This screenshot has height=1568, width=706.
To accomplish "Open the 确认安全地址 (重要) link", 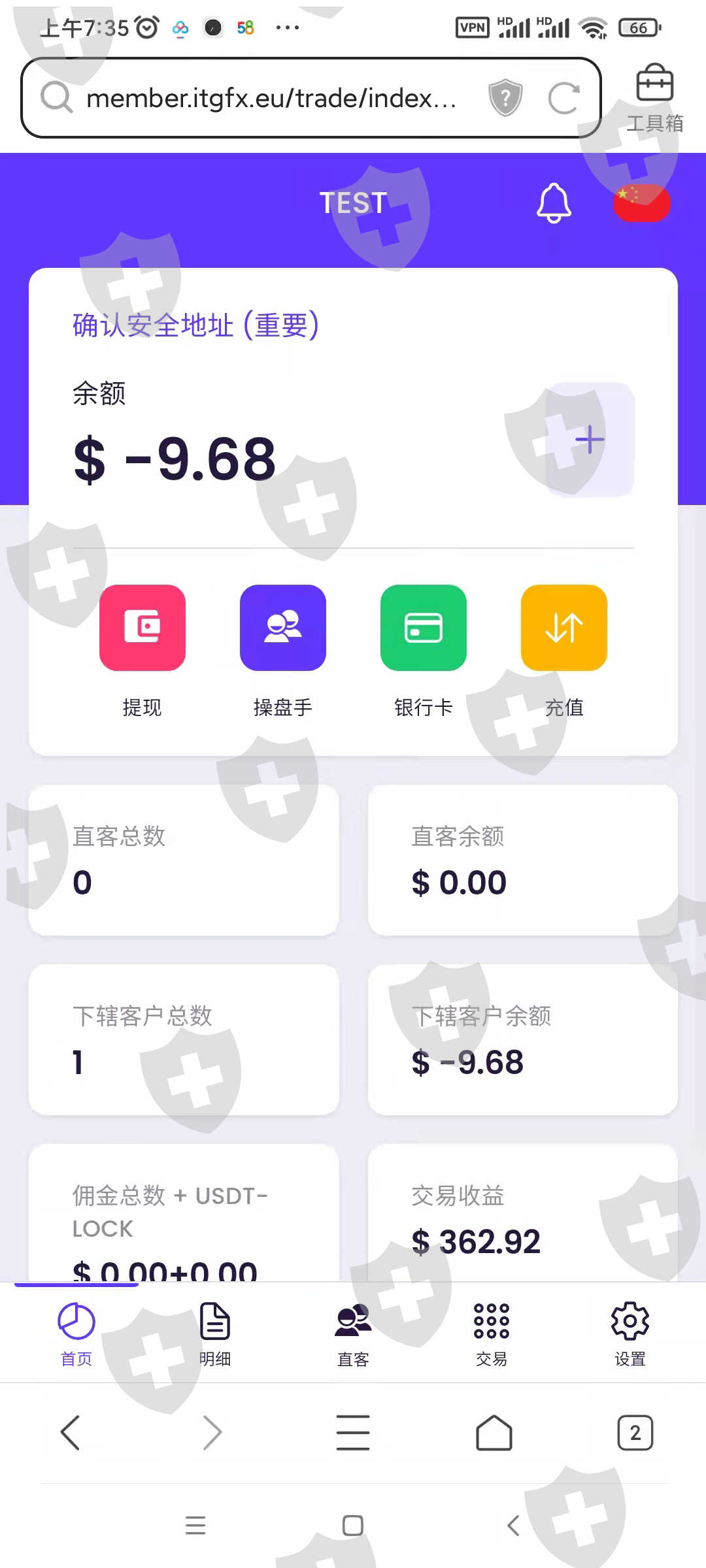I will point(195,325).
